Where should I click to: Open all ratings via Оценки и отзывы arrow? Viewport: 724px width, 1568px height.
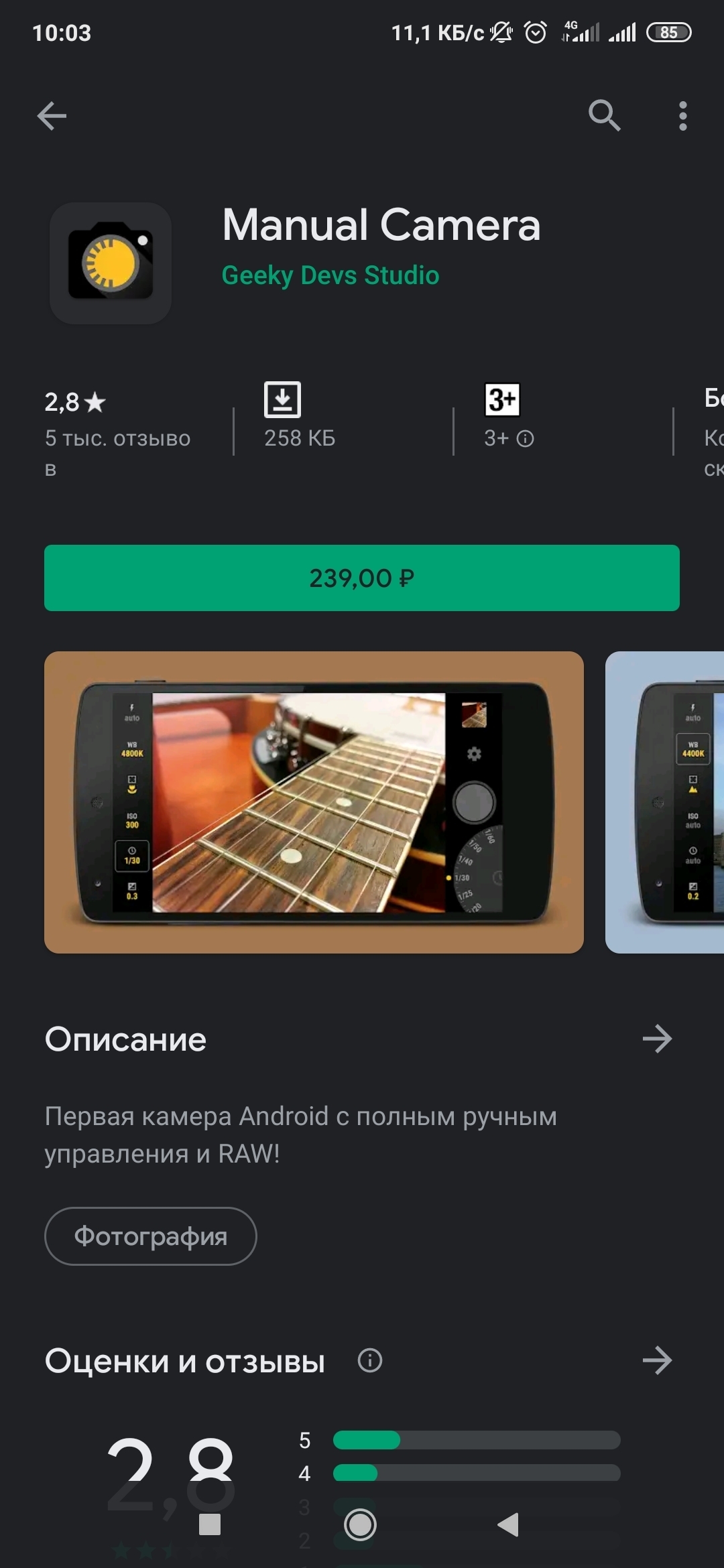pyautogui.click(x=657, y=1360)
